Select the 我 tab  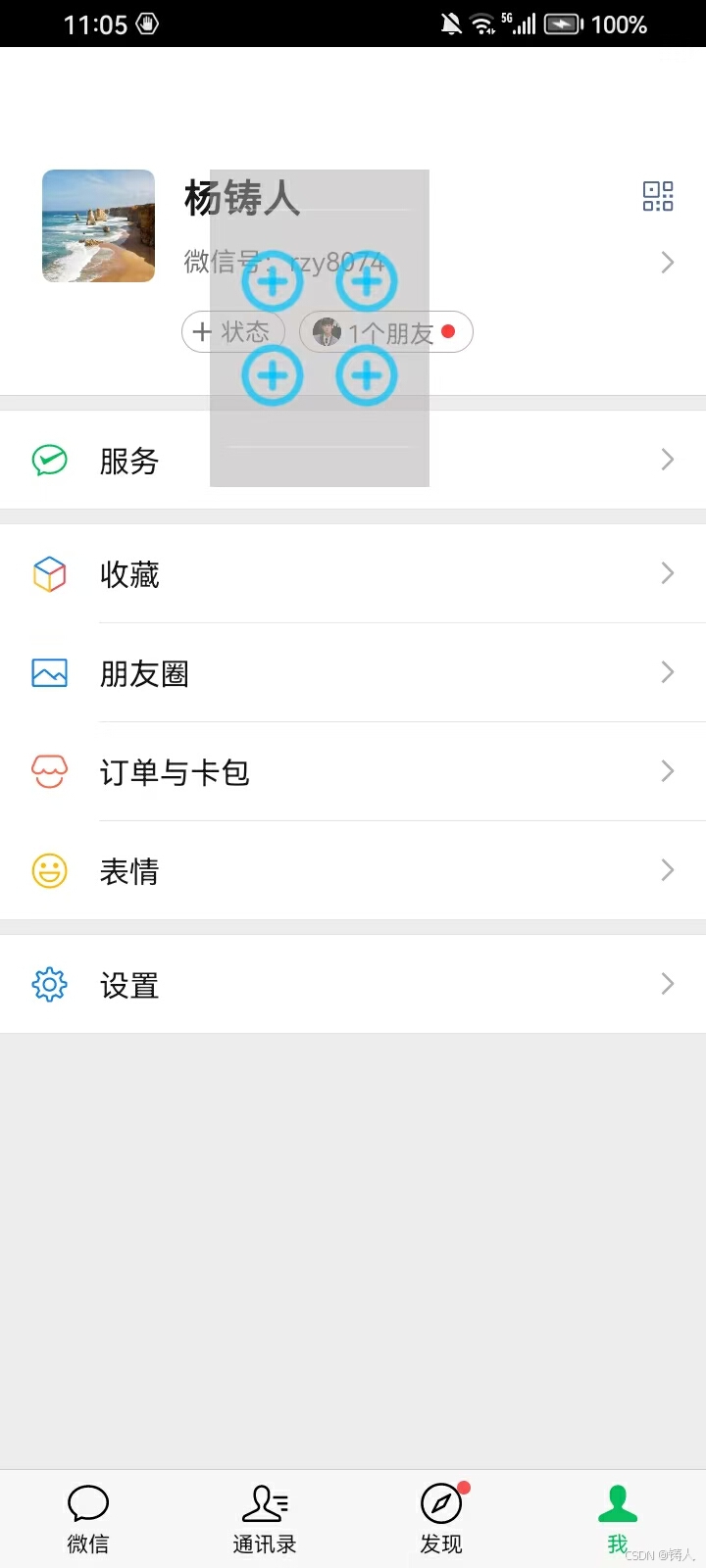(x=617, y=1519)
